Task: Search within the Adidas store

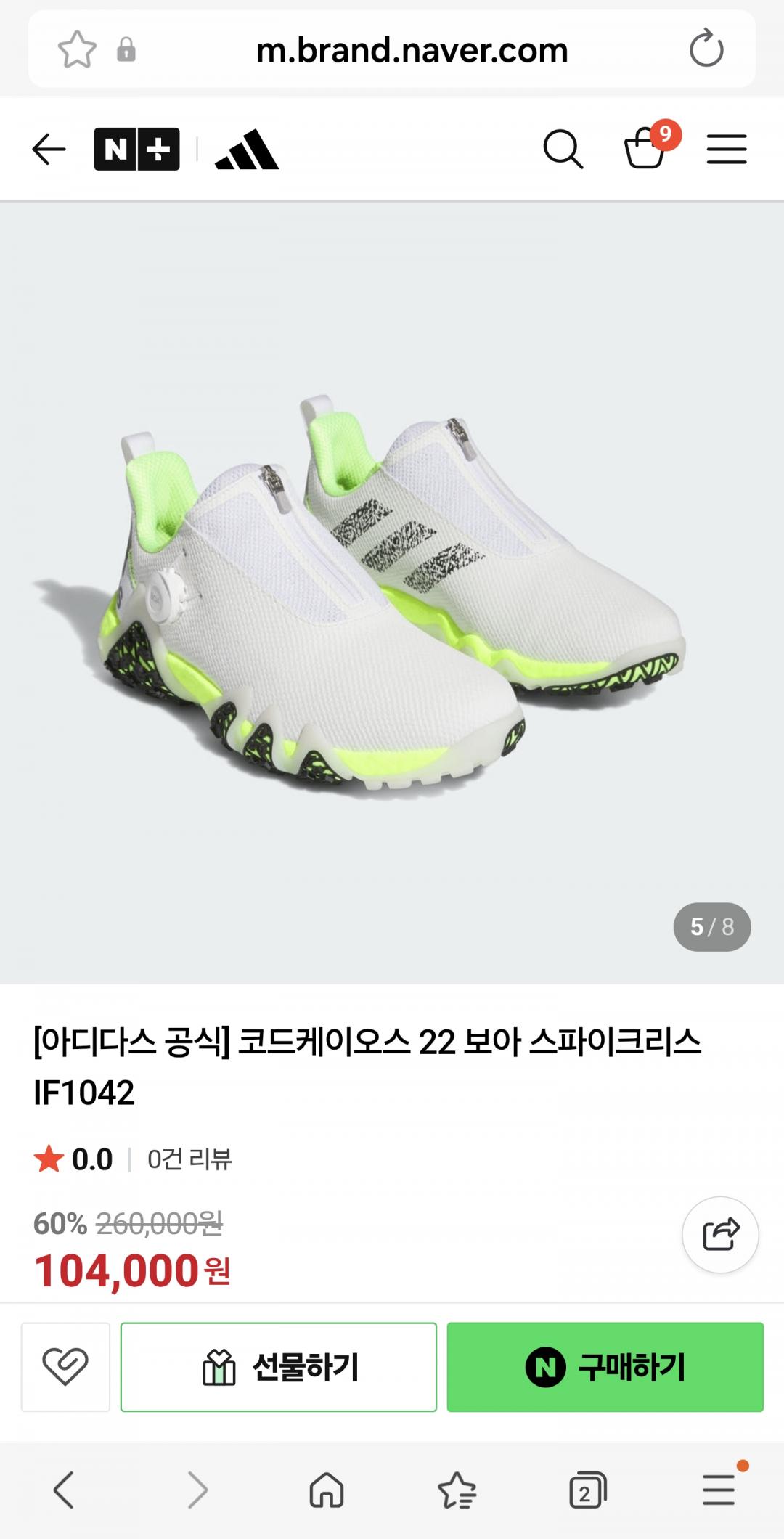Action: (x=563, y=150)
